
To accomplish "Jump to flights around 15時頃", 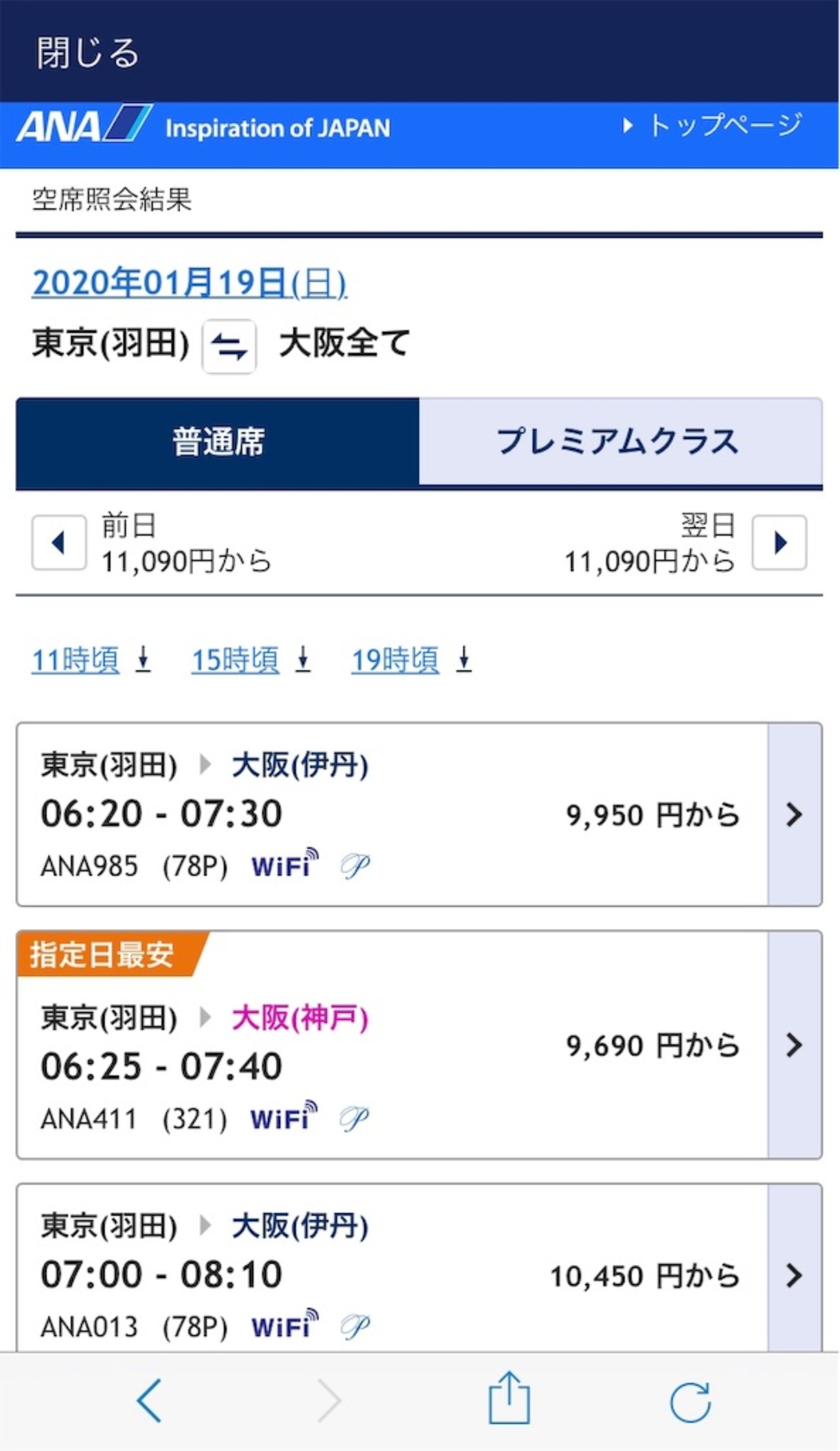I will coord(251,660).
